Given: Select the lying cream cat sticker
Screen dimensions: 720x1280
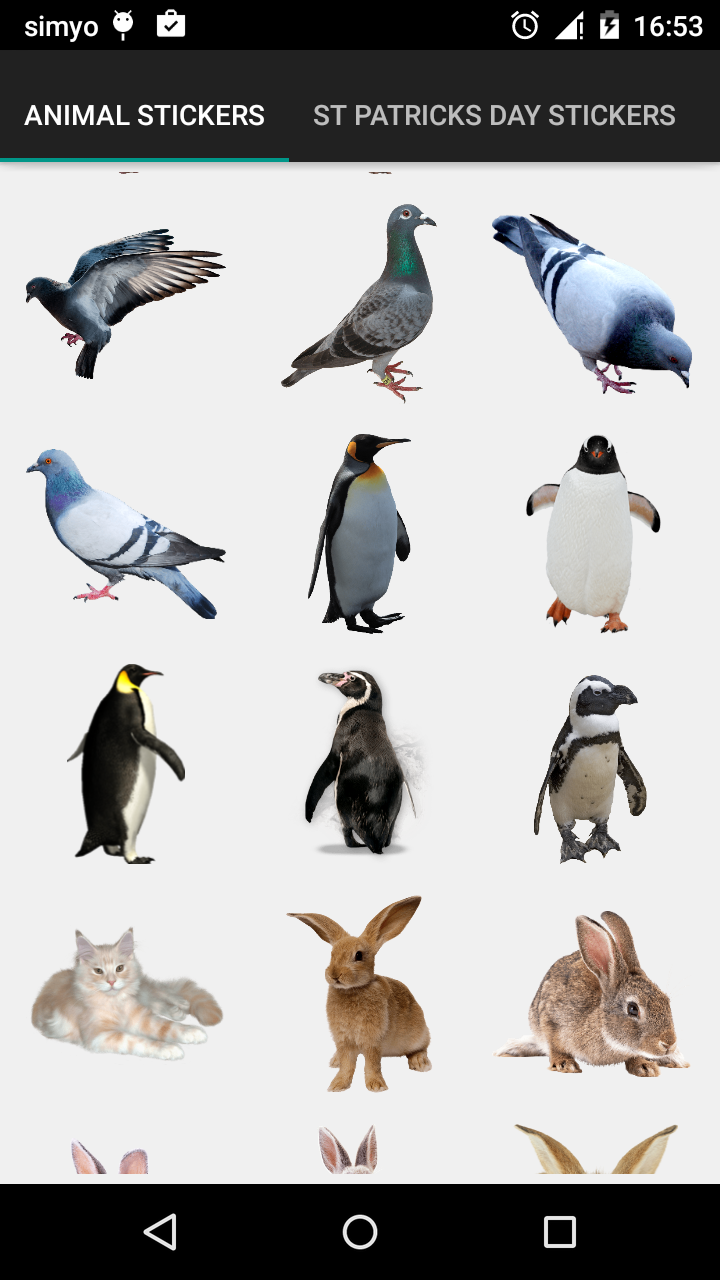Looking at the screenshot, I should (125, 995).
